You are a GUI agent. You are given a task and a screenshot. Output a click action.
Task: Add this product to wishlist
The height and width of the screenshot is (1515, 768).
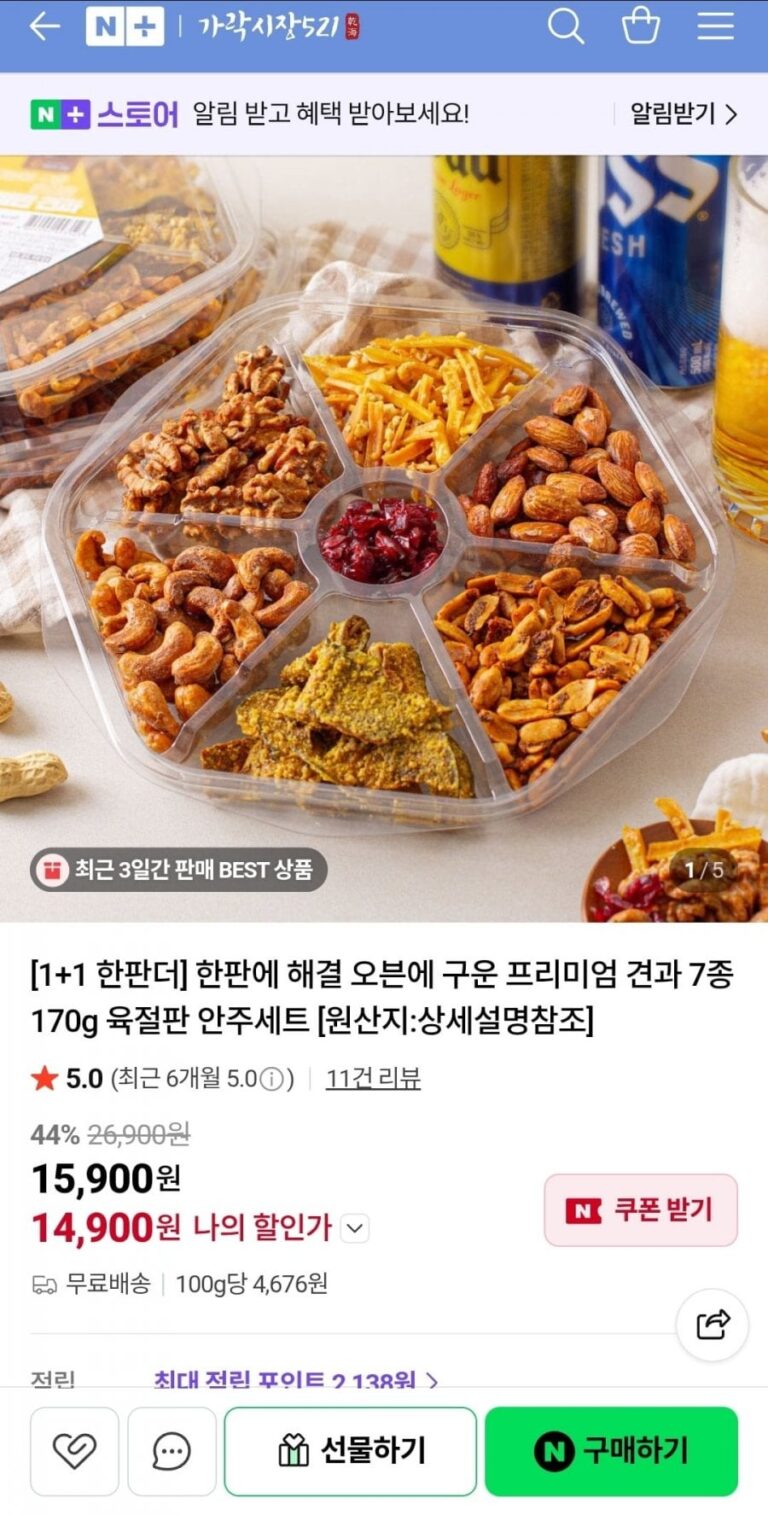(x=74, y=1451)
